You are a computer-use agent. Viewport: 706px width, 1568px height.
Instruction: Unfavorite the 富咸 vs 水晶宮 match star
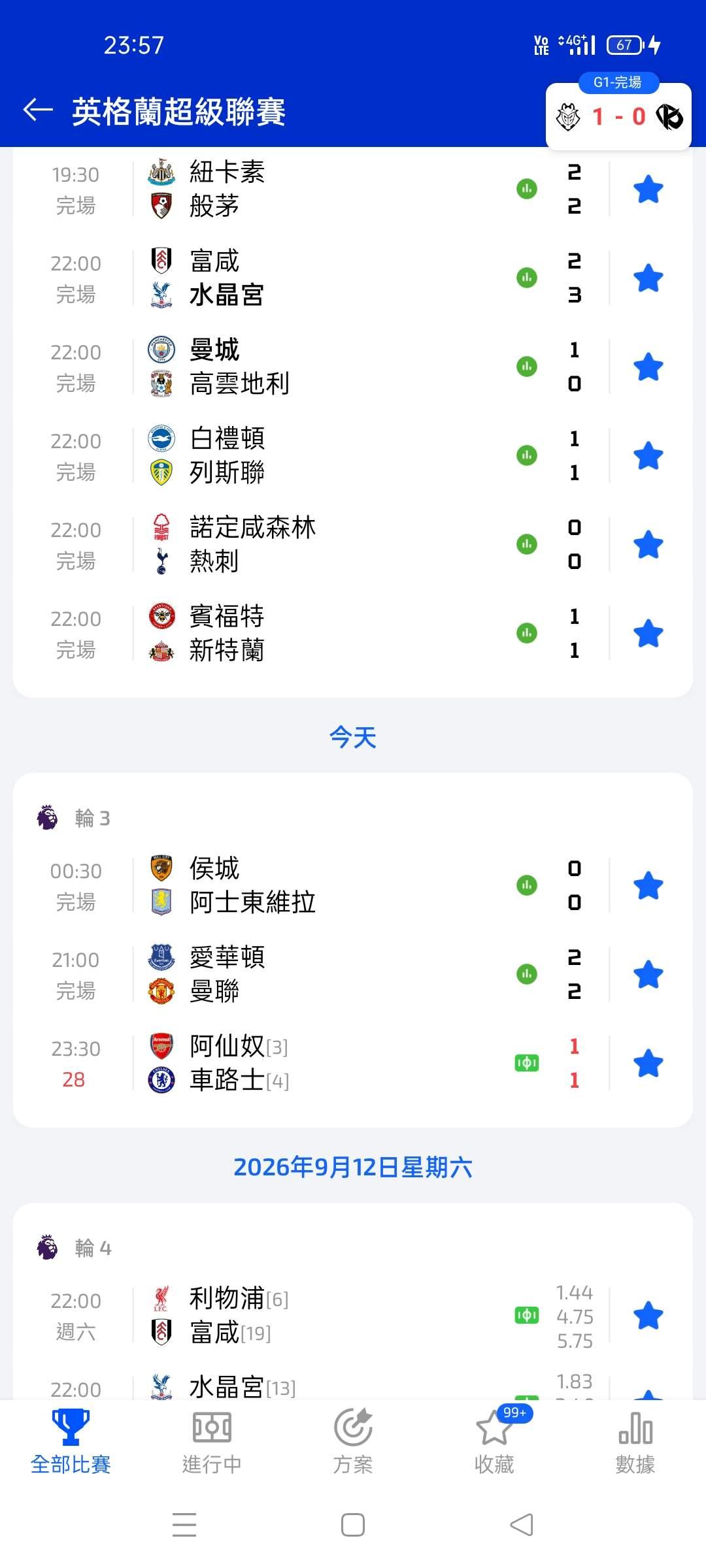(x=648, y=278)
